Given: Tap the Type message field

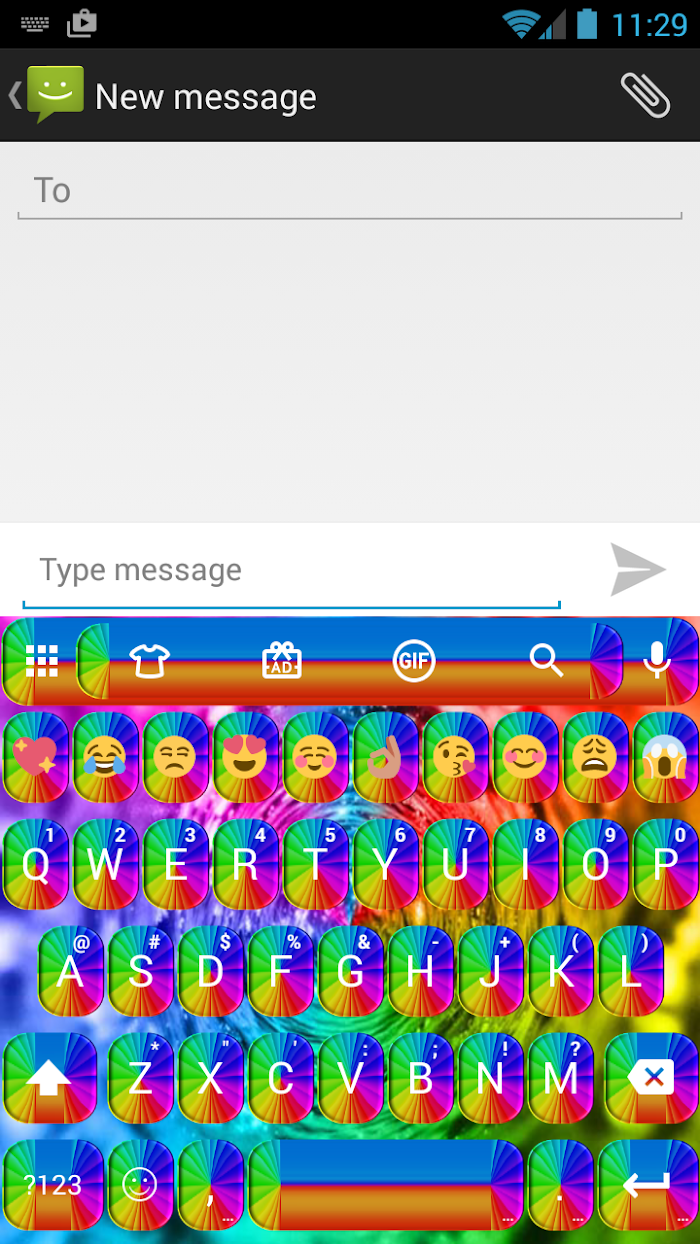Looking at the screenshot, I should click(x=291, y=570).
